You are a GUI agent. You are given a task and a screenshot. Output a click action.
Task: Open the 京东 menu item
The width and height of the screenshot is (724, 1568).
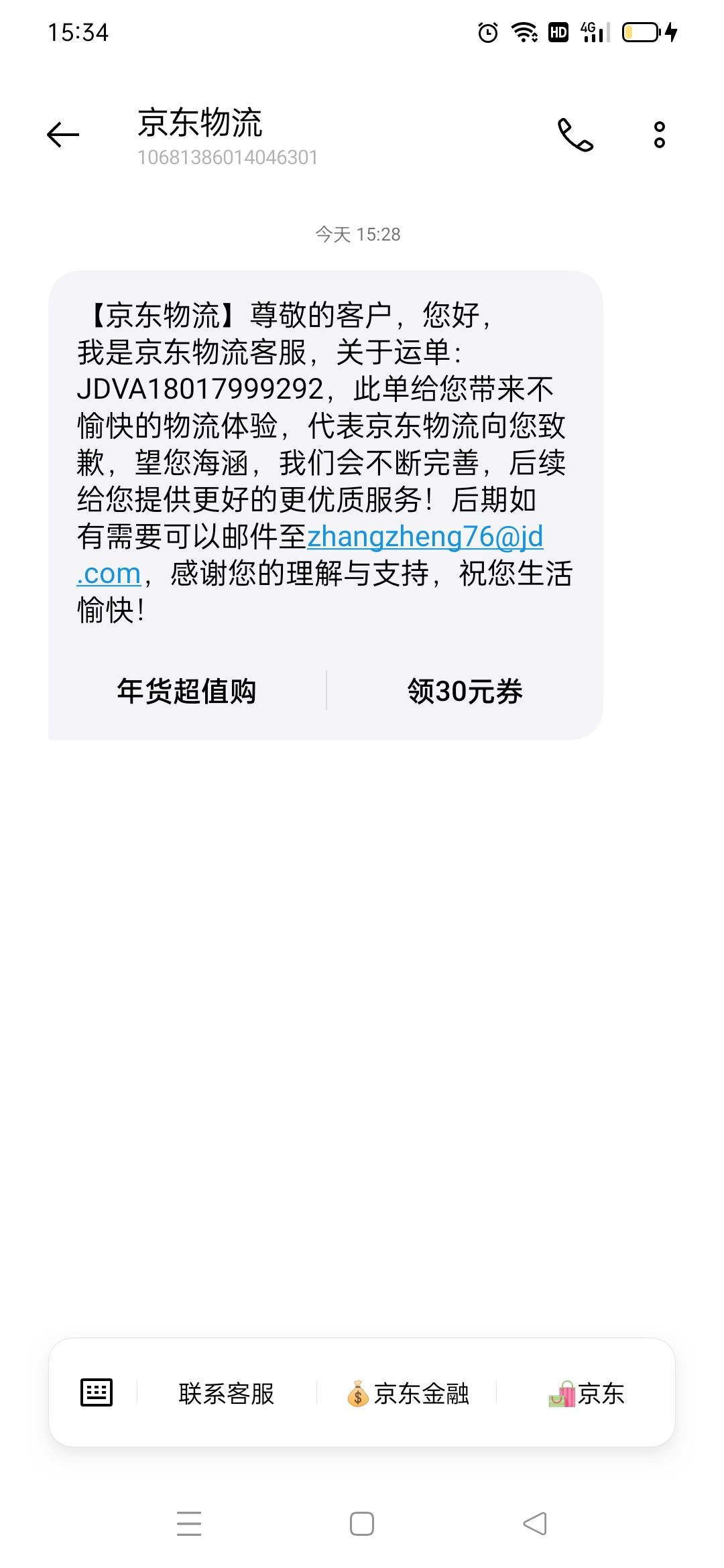tap(586, 1393)
